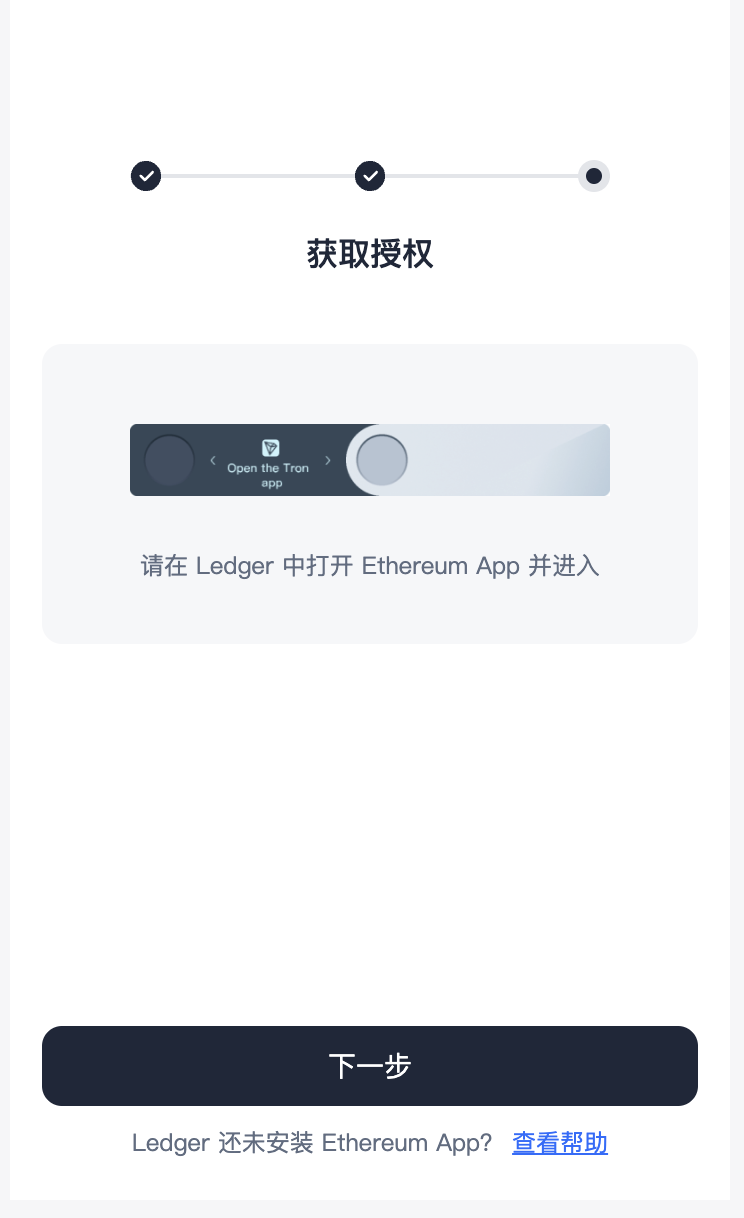Screen dimensions: 744x1218
Task: Click the first step checkmark indicator
Action: [146, 176]
